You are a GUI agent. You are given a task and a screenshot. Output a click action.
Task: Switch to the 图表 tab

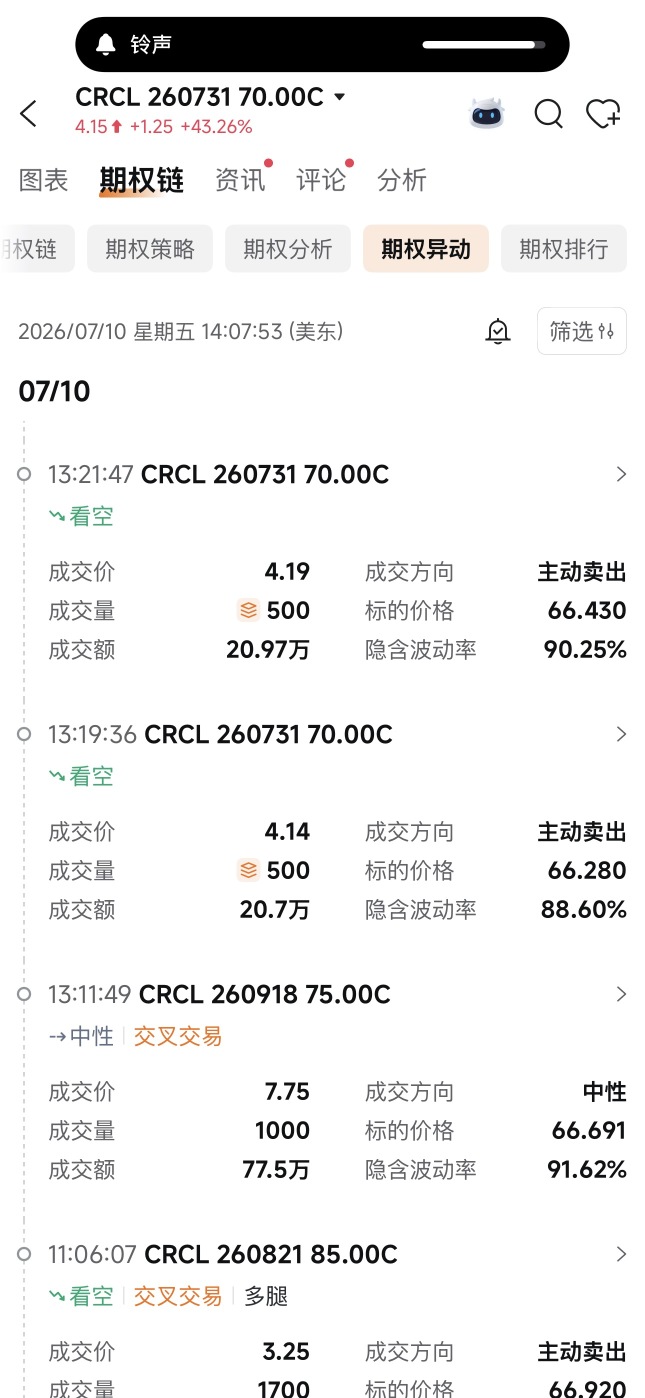(x=44, y=180)
